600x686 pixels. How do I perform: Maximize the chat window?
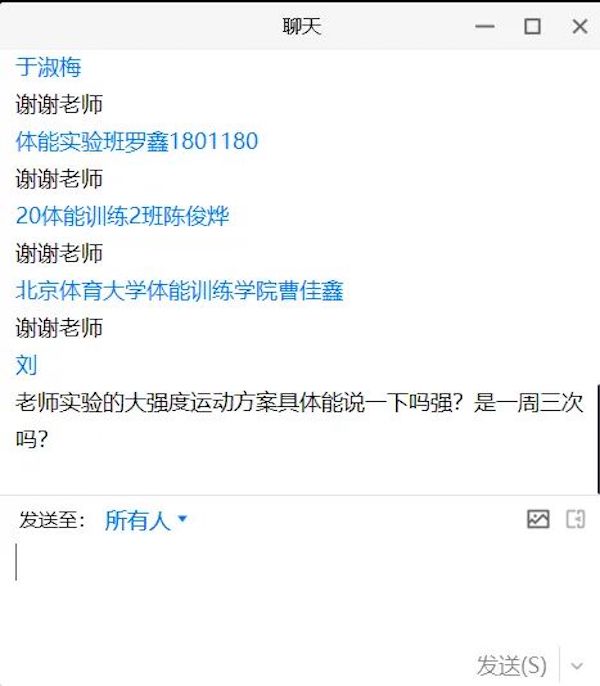click(x=533, y=27)
